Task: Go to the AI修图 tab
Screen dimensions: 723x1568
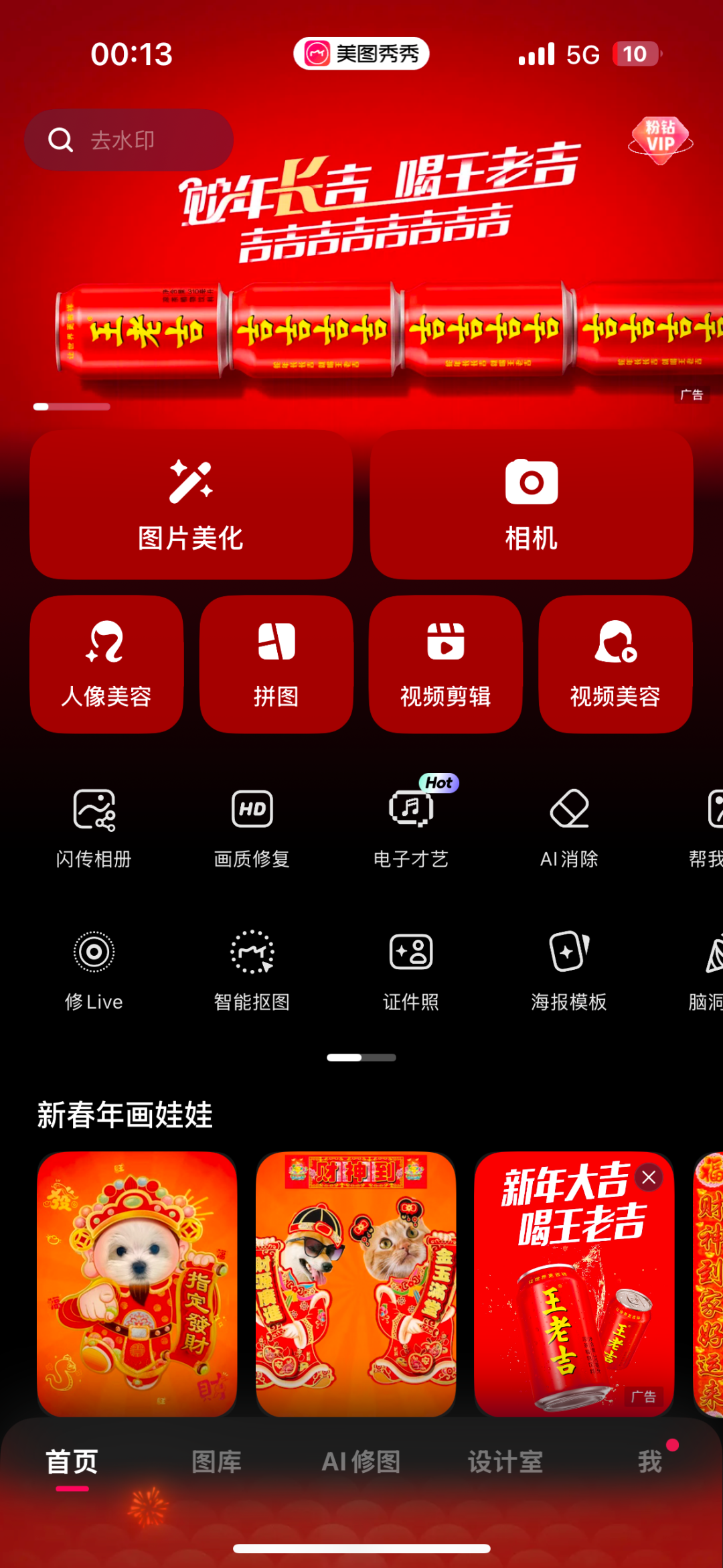Action: 361,1462
